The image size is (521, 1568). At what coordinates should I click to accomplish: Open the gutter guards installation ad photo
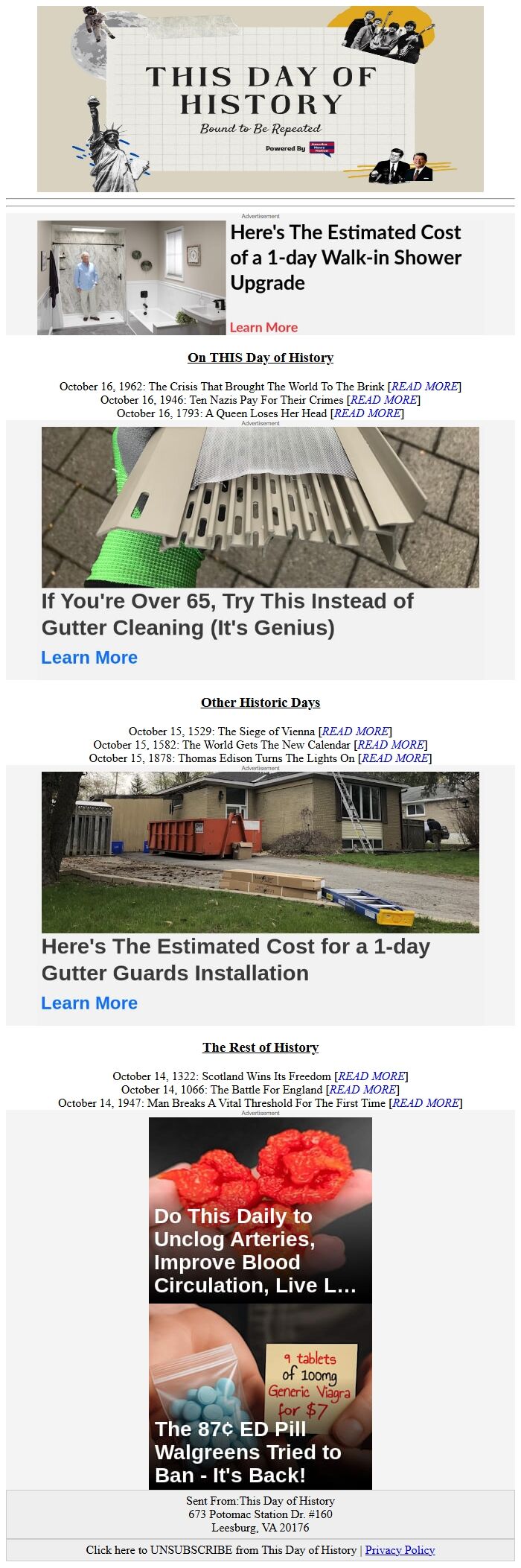point(260,851)
